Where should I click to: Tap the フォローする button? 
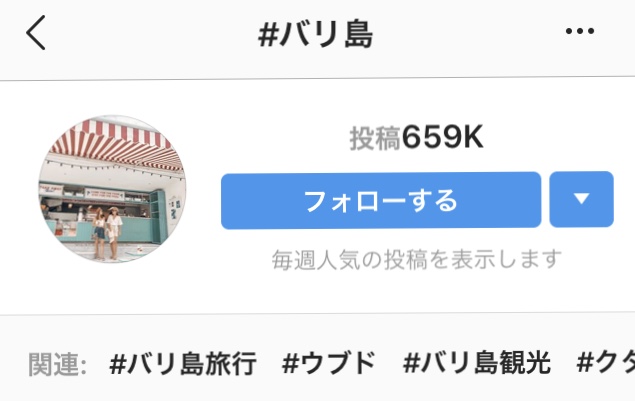point(380,200)
